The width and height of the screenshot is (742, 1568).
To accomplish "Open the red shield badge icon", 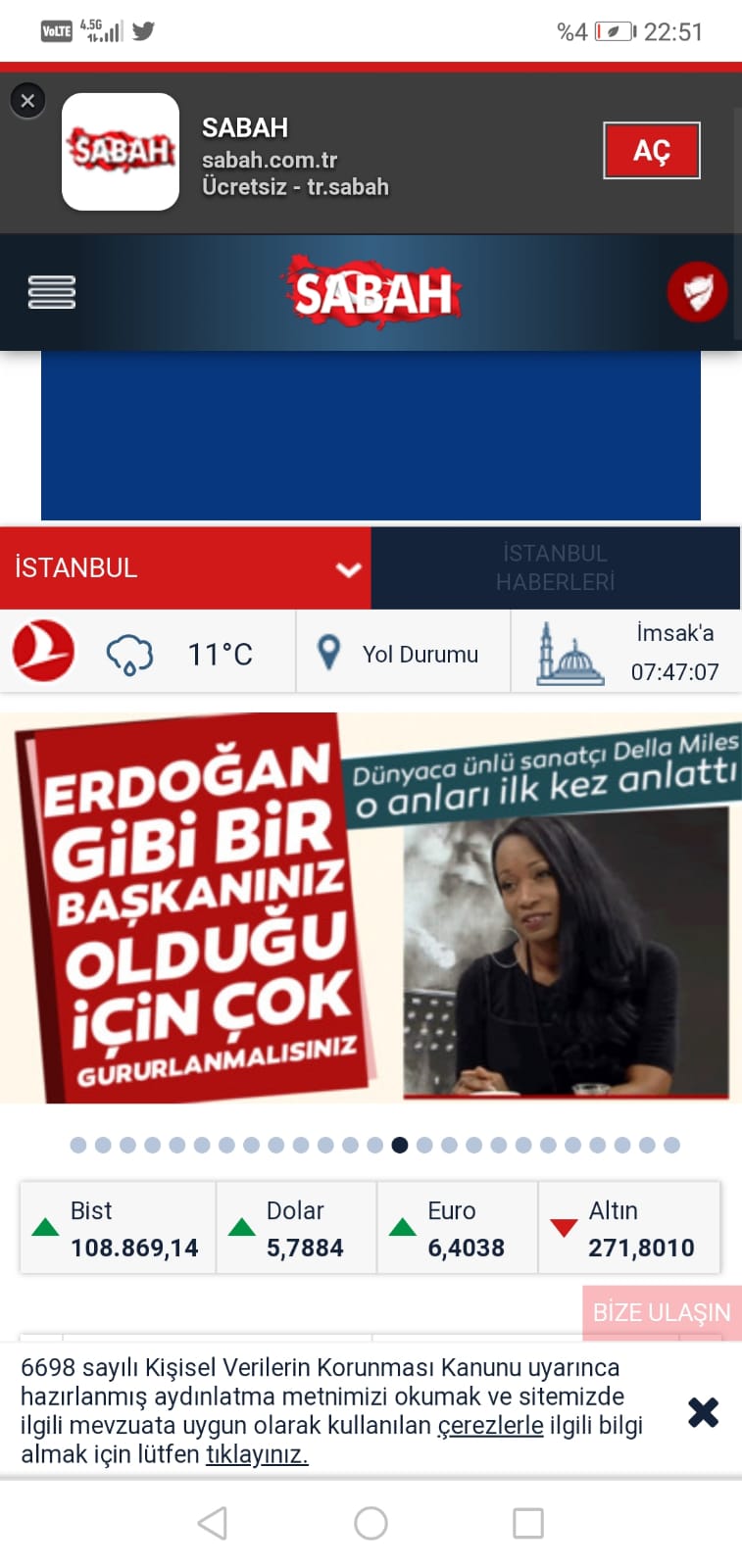I will [x=697, y=291].
